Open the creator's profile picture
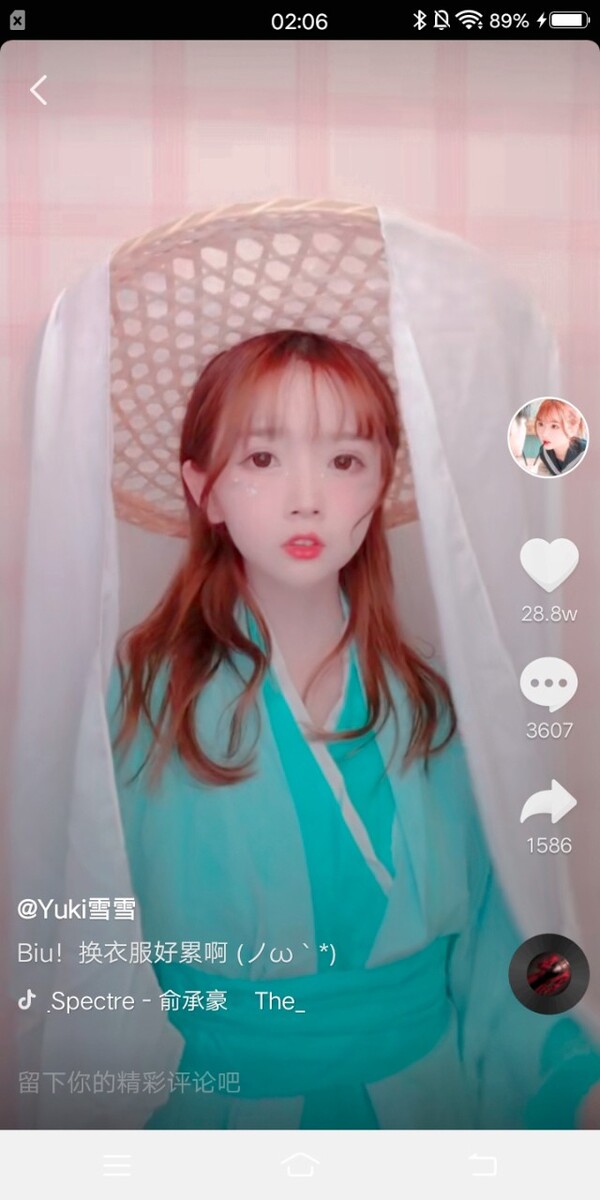The width and height of the screenshot is (600, 1200). pyautogui.click(x=548, y=438)
